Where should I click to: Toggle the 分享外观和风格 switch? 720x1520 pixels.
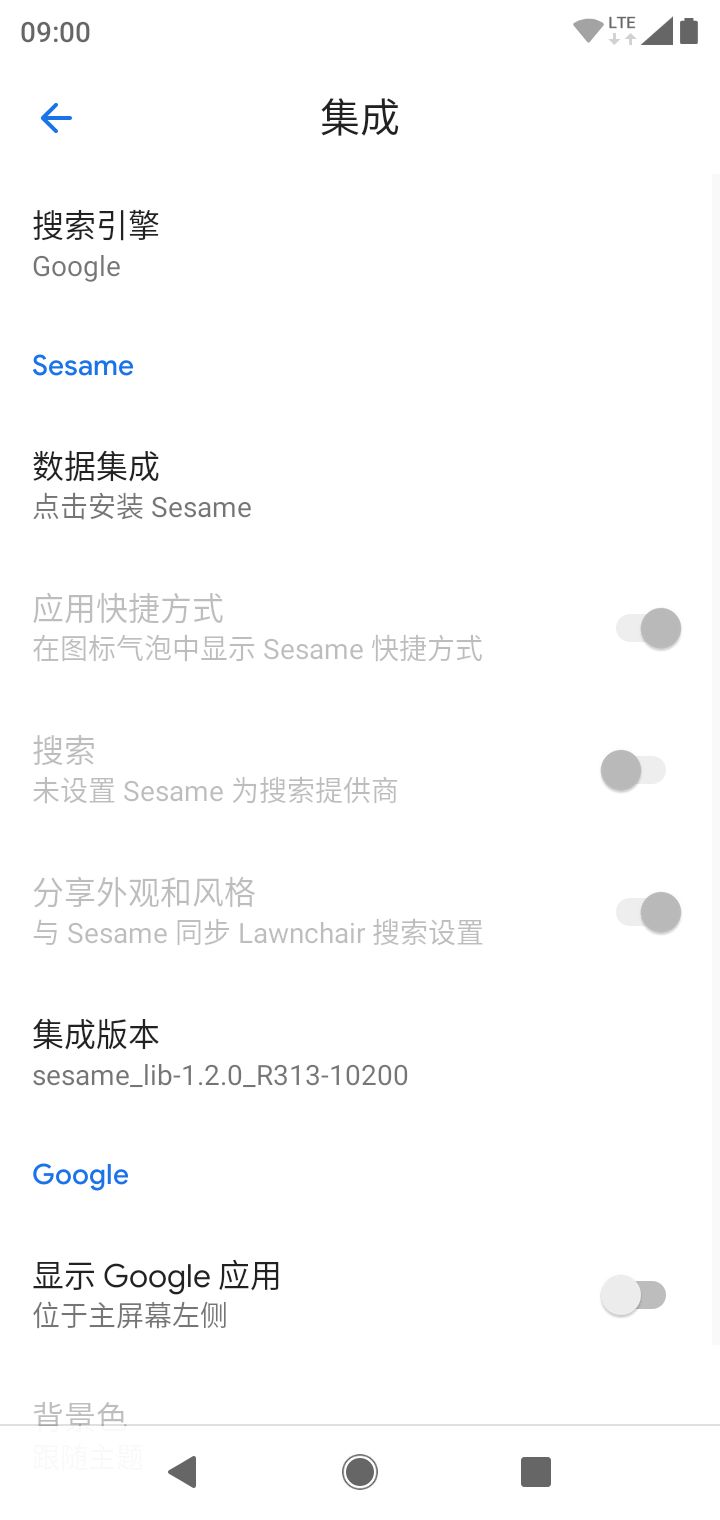[648, 912]
